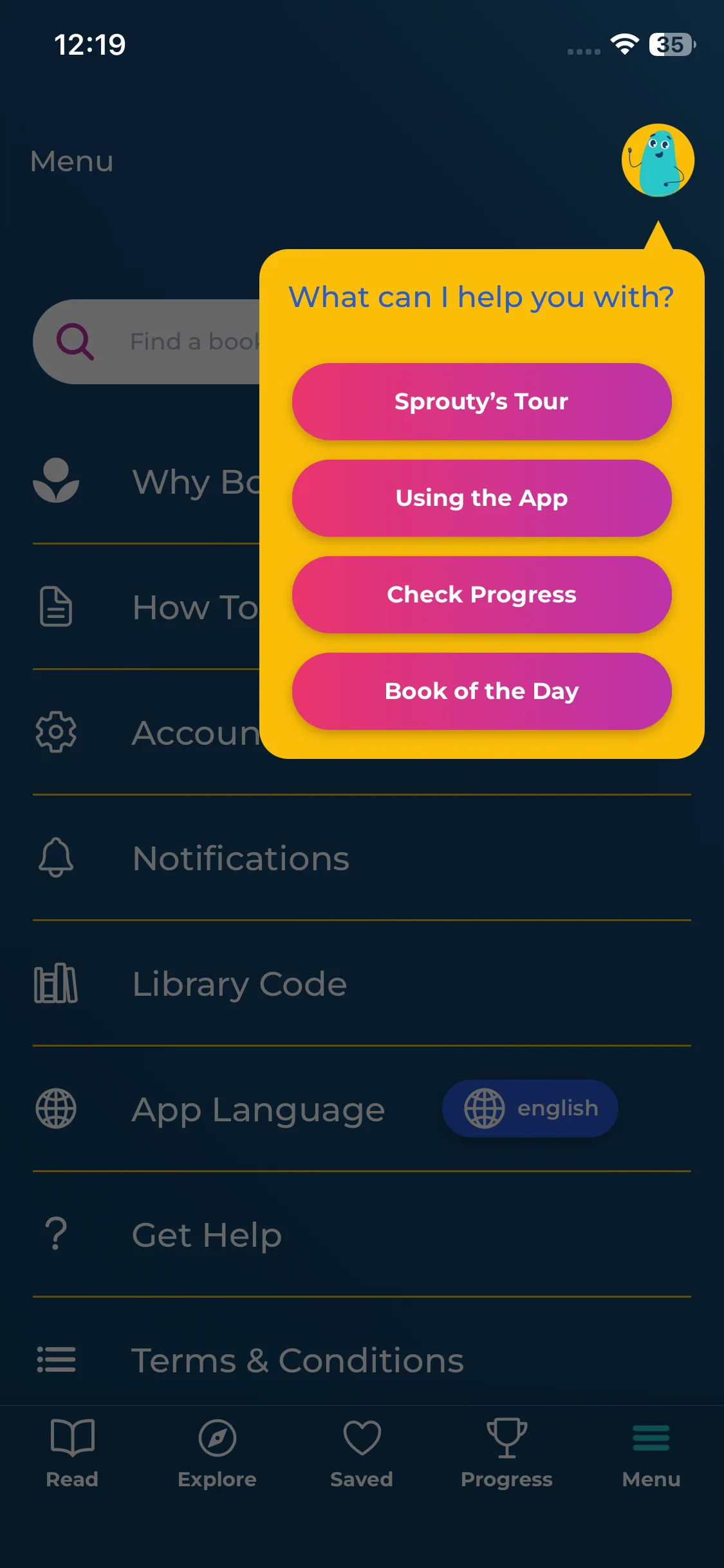This screenshot has height=1568, width=724.
Task: Open Get Help
Action: pyautogui.click(x=207, y=1235)
